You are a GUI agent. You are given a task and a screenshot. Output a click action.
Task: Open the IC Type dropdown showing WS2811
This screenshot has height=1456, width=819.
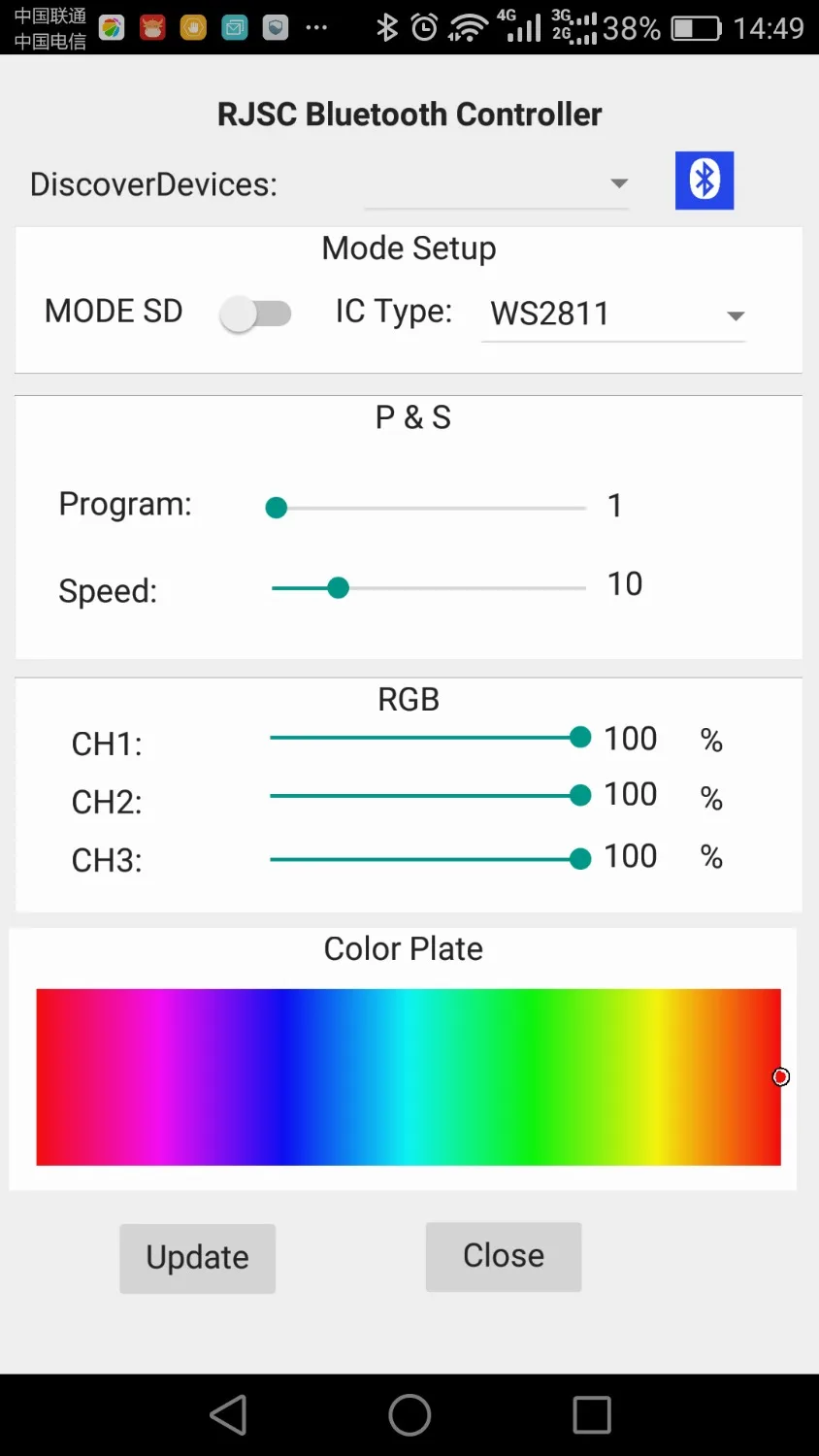(x=613, y=314)
